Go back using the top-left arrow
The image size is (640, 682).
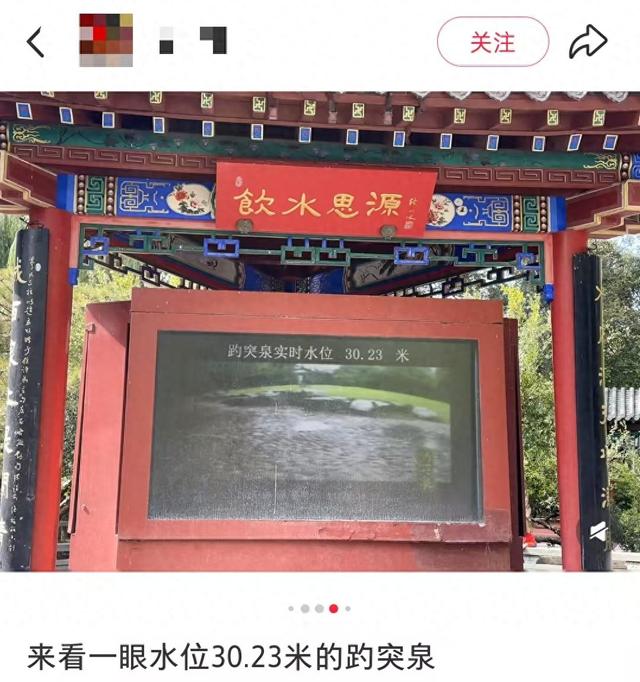click(x=36, y=42)
